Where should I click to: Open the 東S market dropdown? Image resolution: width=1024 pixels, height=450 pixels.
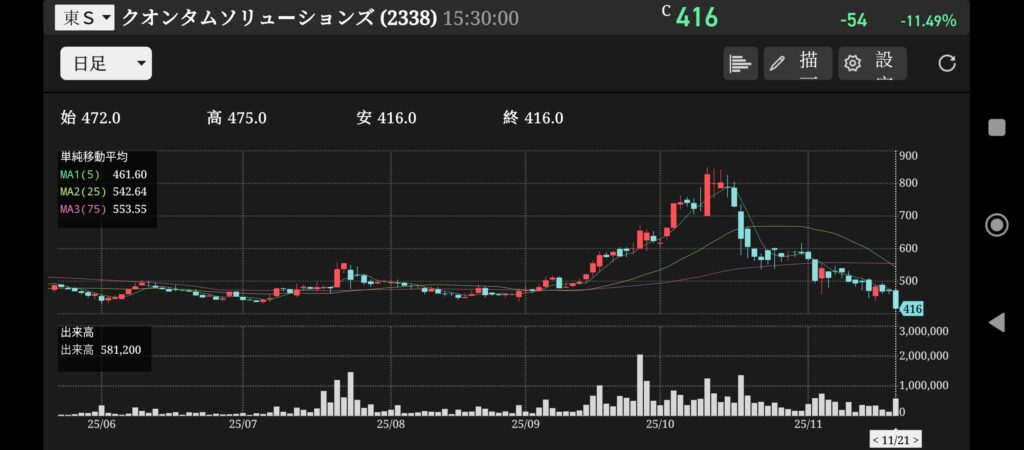coord(84,17)
